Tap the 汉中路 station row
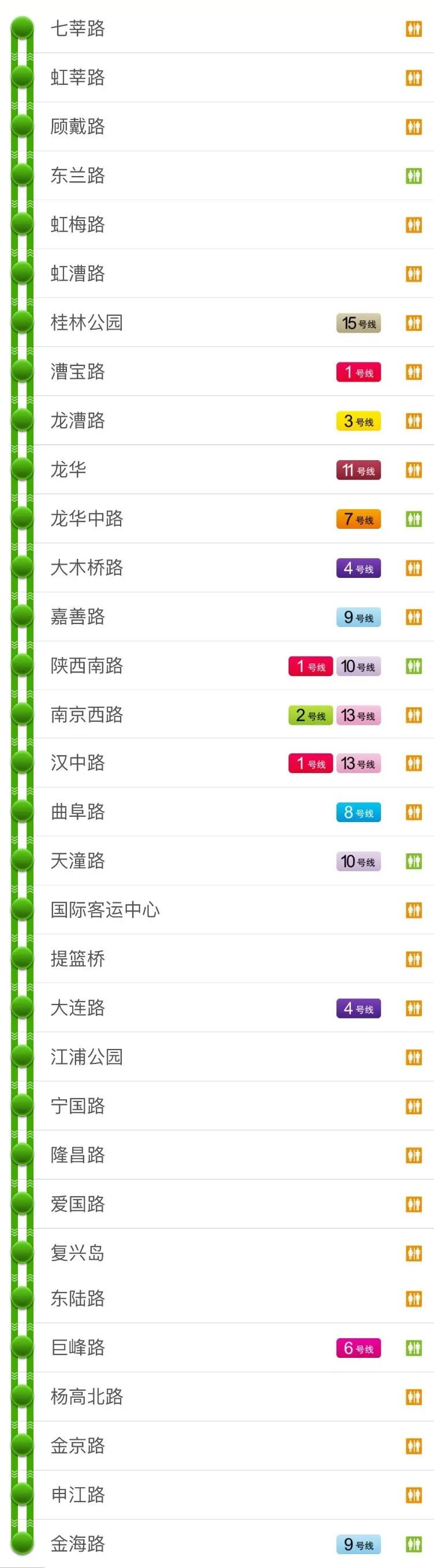 click(78, 763)
